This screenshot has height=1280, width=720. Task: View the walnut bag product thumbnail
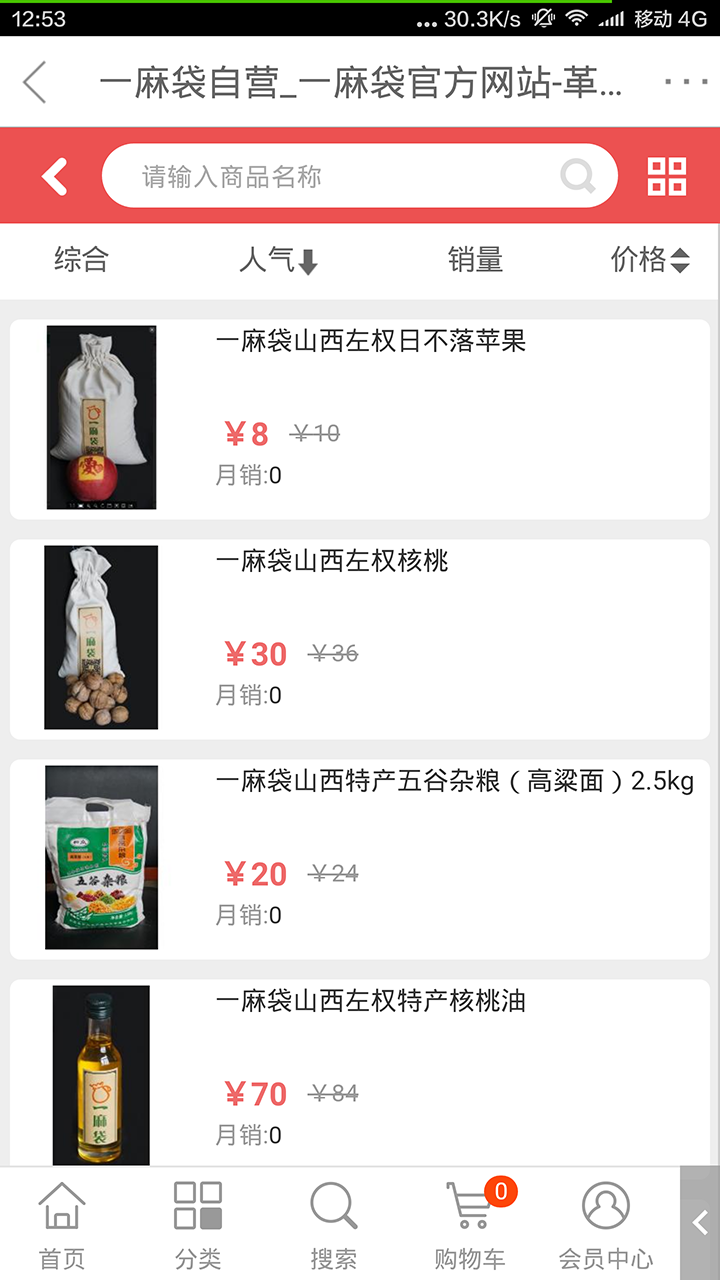pyautogui.click(x=100, y=636)
